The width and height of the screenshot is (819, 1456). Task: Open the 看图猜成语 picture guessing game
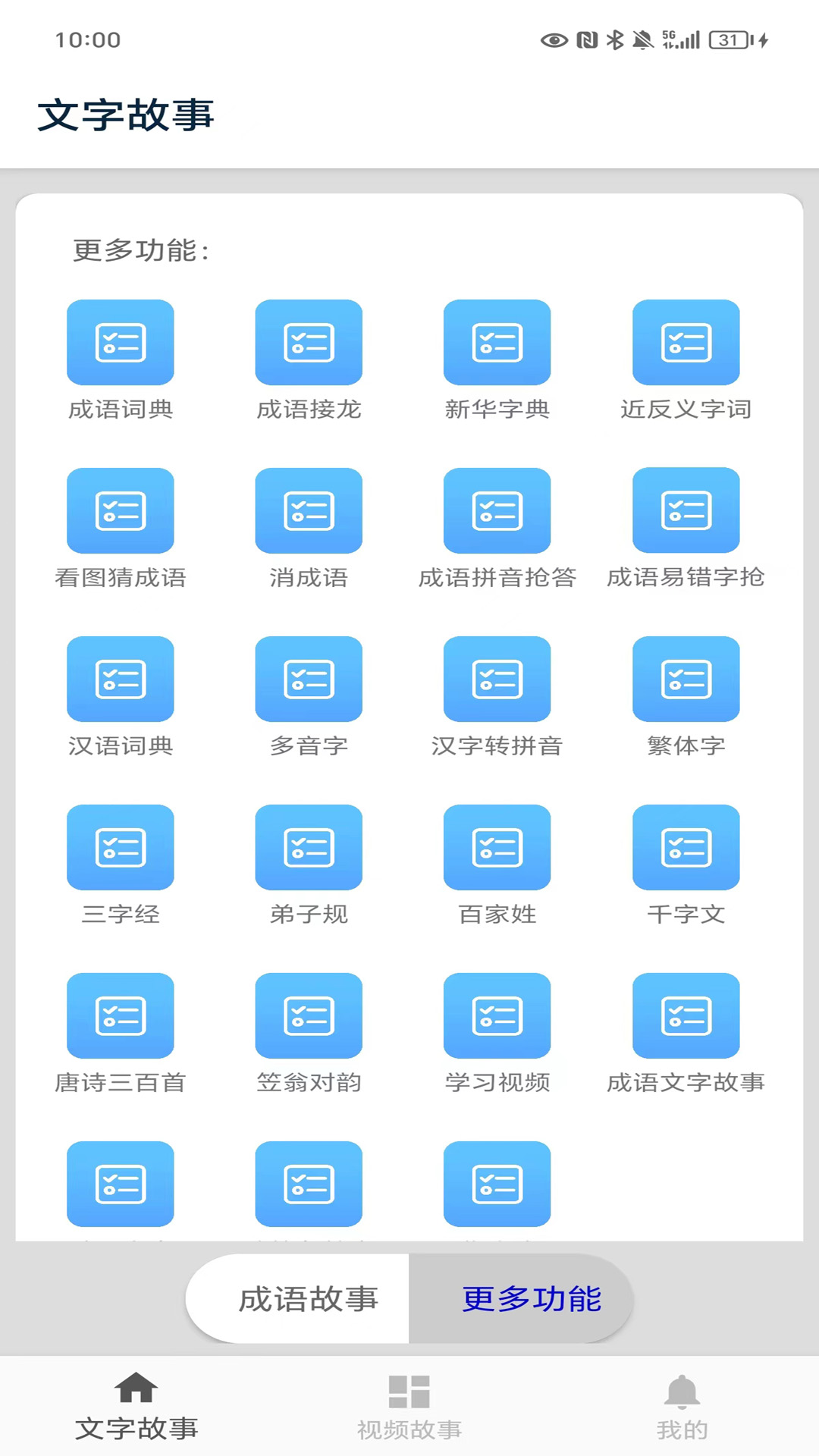click(120, 525)
